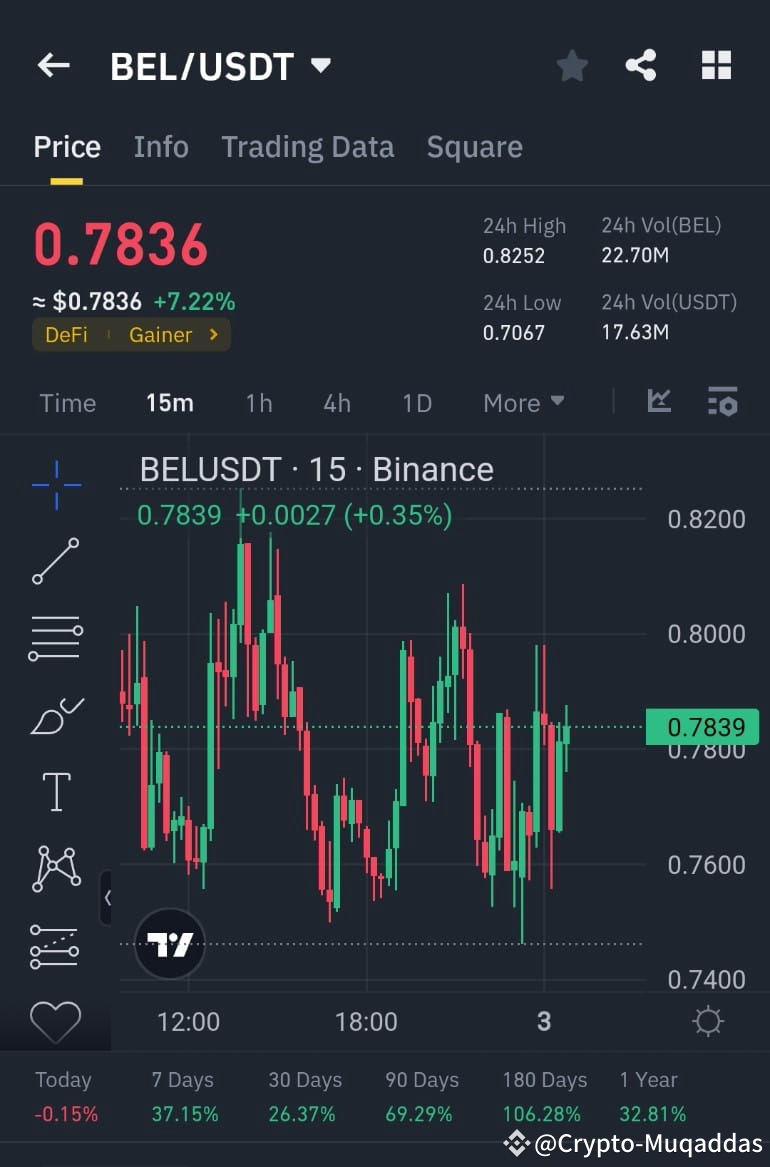
Task: Open the favorite drawings heart tool
Action: (56, 1021)
